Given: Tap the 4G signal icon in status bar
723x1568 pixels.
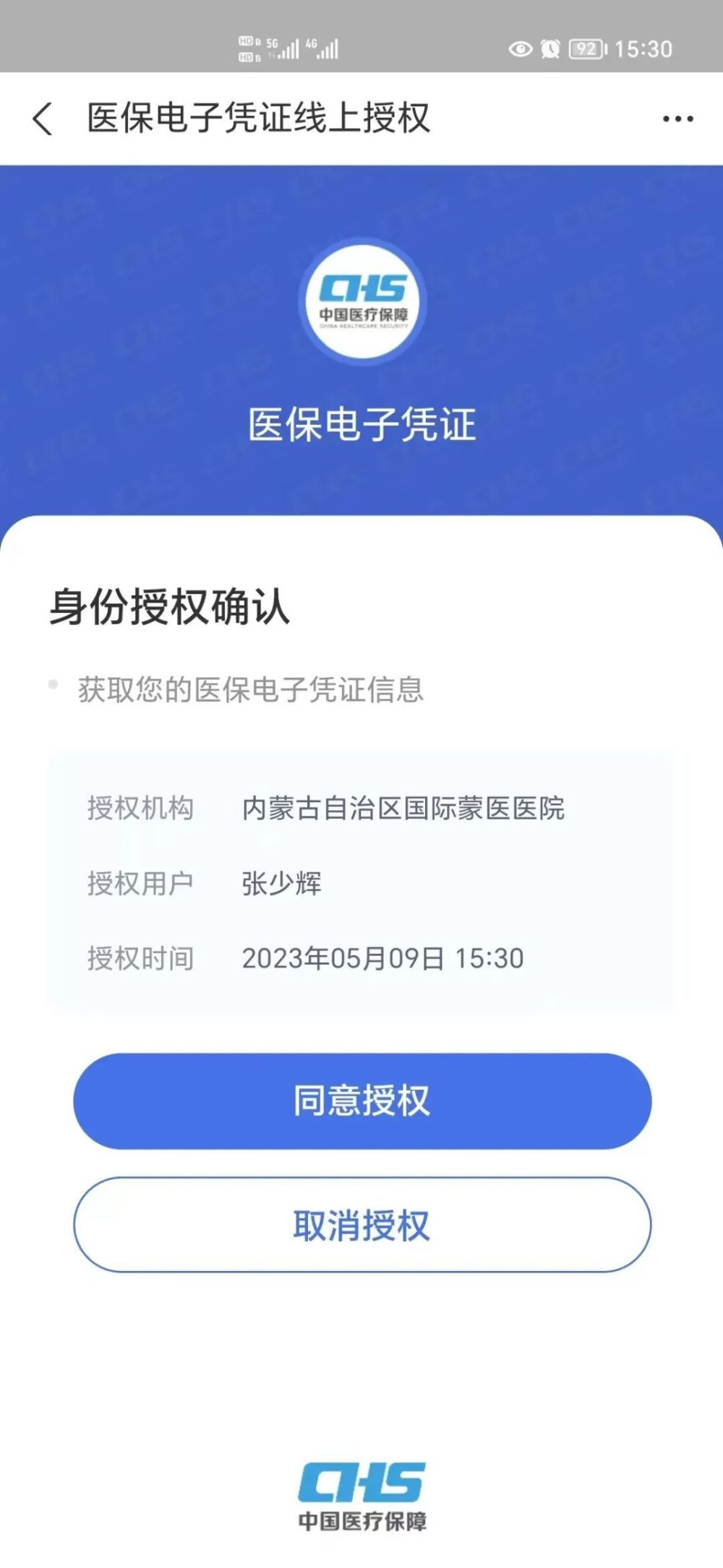Looking at the screenshot, I should click(x=325, y=48).
